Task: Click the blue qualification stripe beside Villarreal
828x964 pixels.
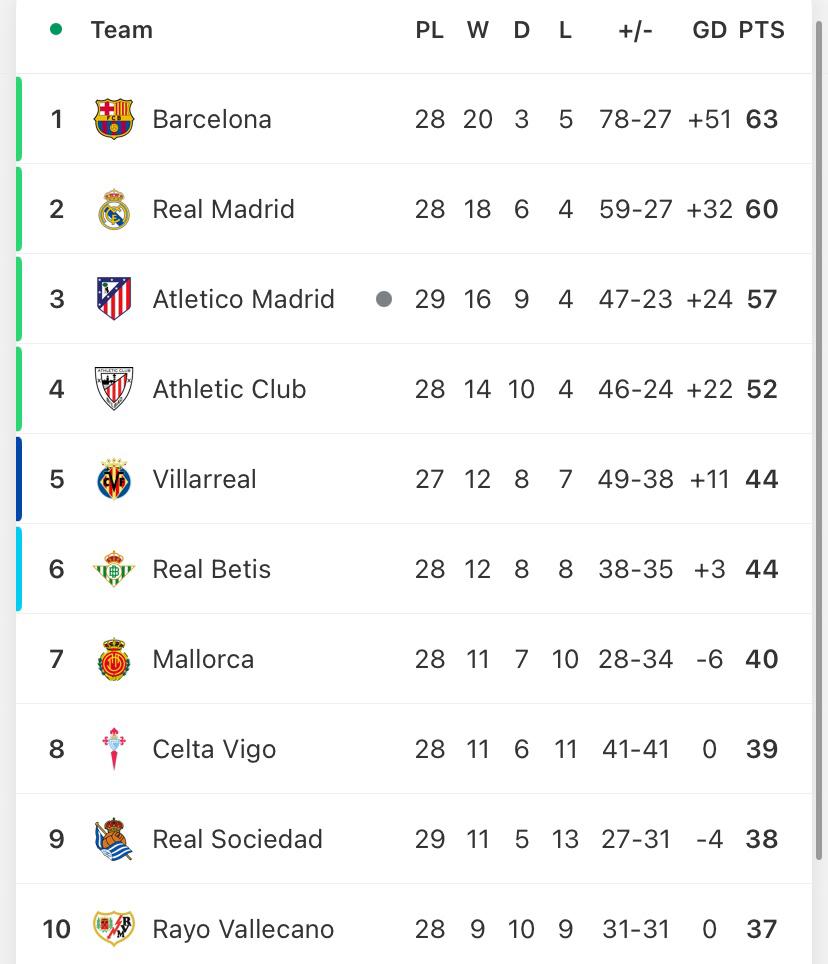Action: 16,478
